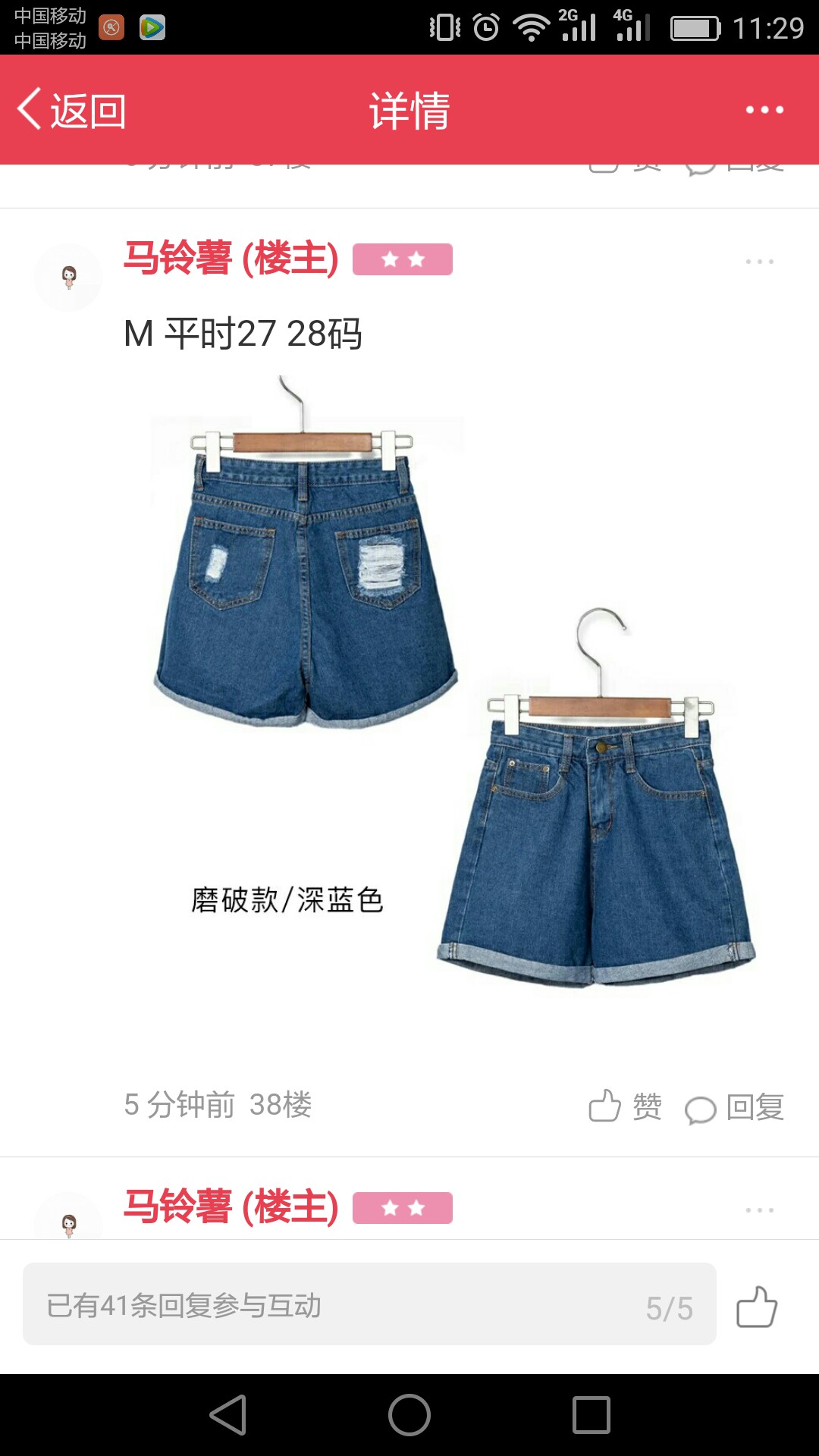Open 马铃薯's avatar in the 38楼 post
The width and height of the screenshot is (819, 1456).
68,278
